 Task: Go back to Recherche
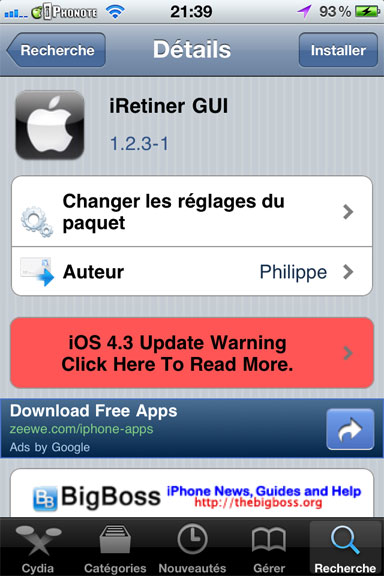(56, 50)
